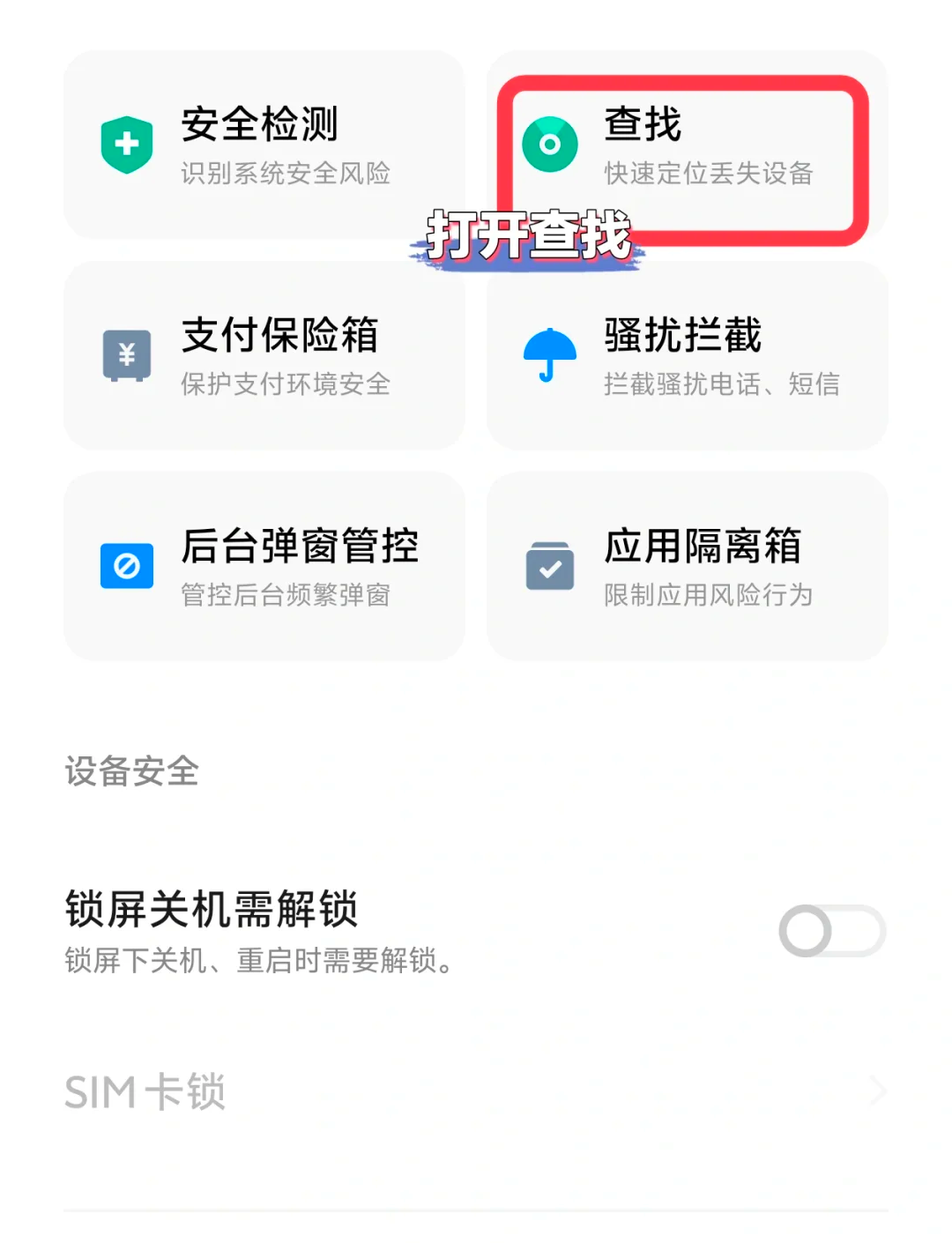This screenshot has width=952, height=1243.
Task: Click the 支付保险箱 safe-box icon
Action: click(x=127, y=354)
